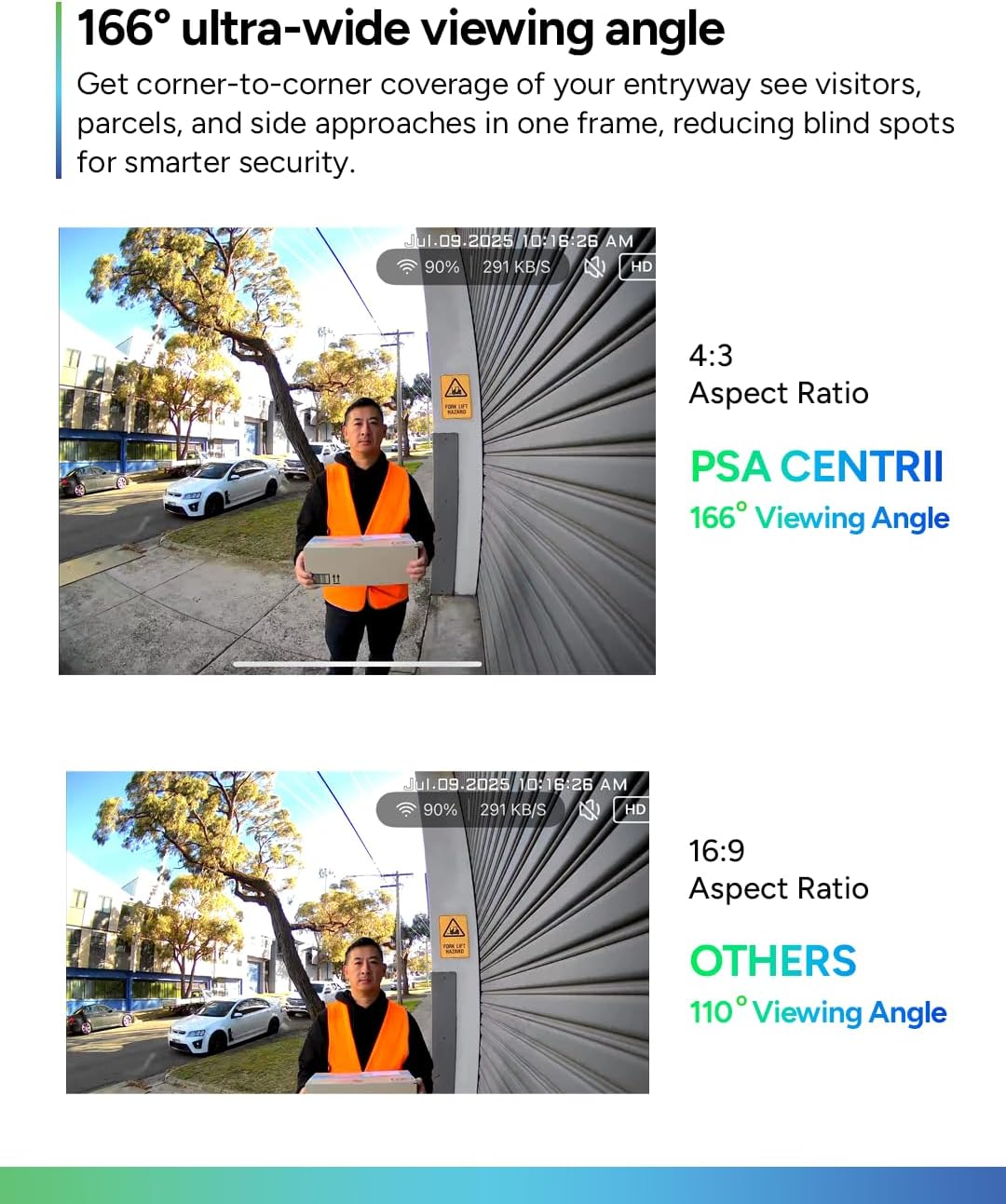Click the OTHERS brand label
1006x1204 pixels.
point(774,961)
